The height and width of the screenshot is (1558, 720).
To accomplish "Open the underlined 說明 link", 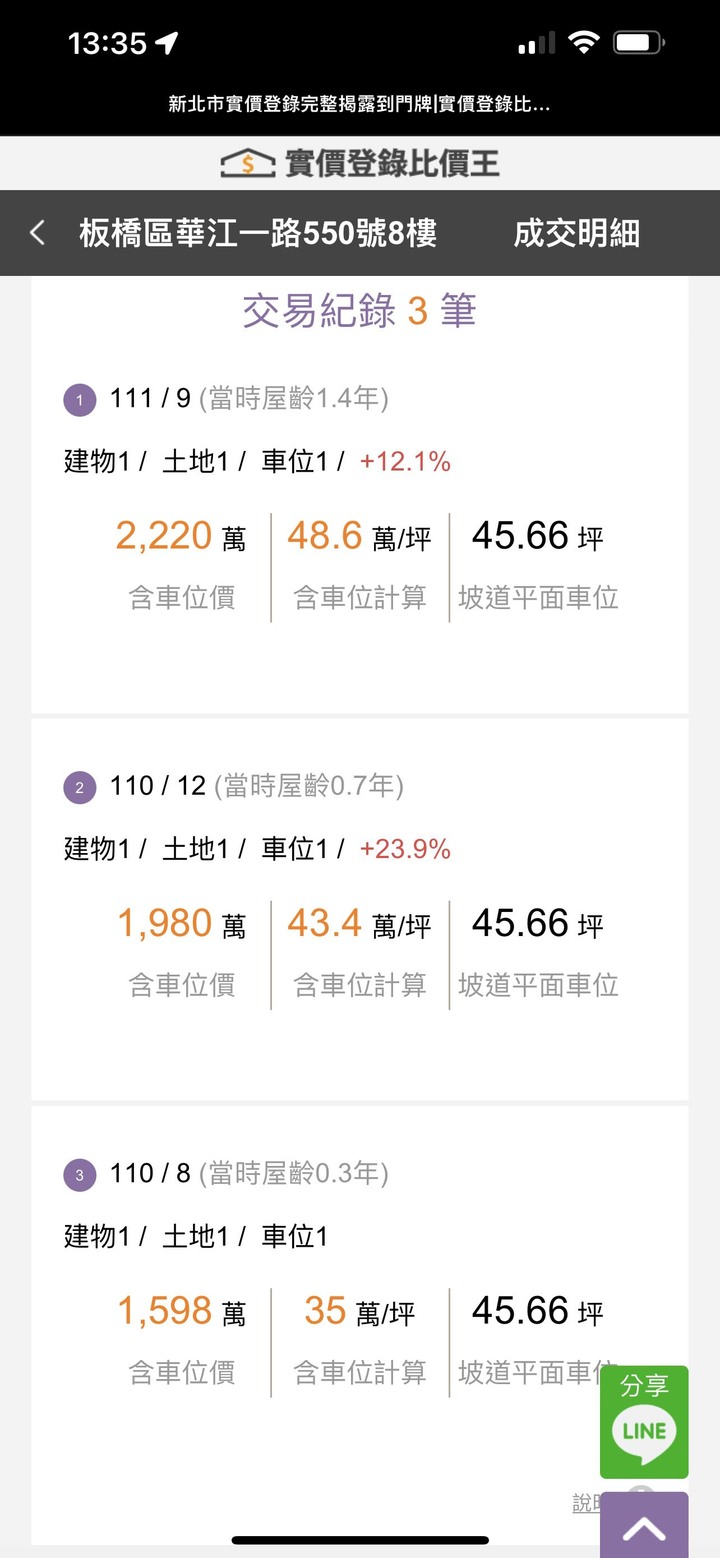I will [x=586, y=1502].
